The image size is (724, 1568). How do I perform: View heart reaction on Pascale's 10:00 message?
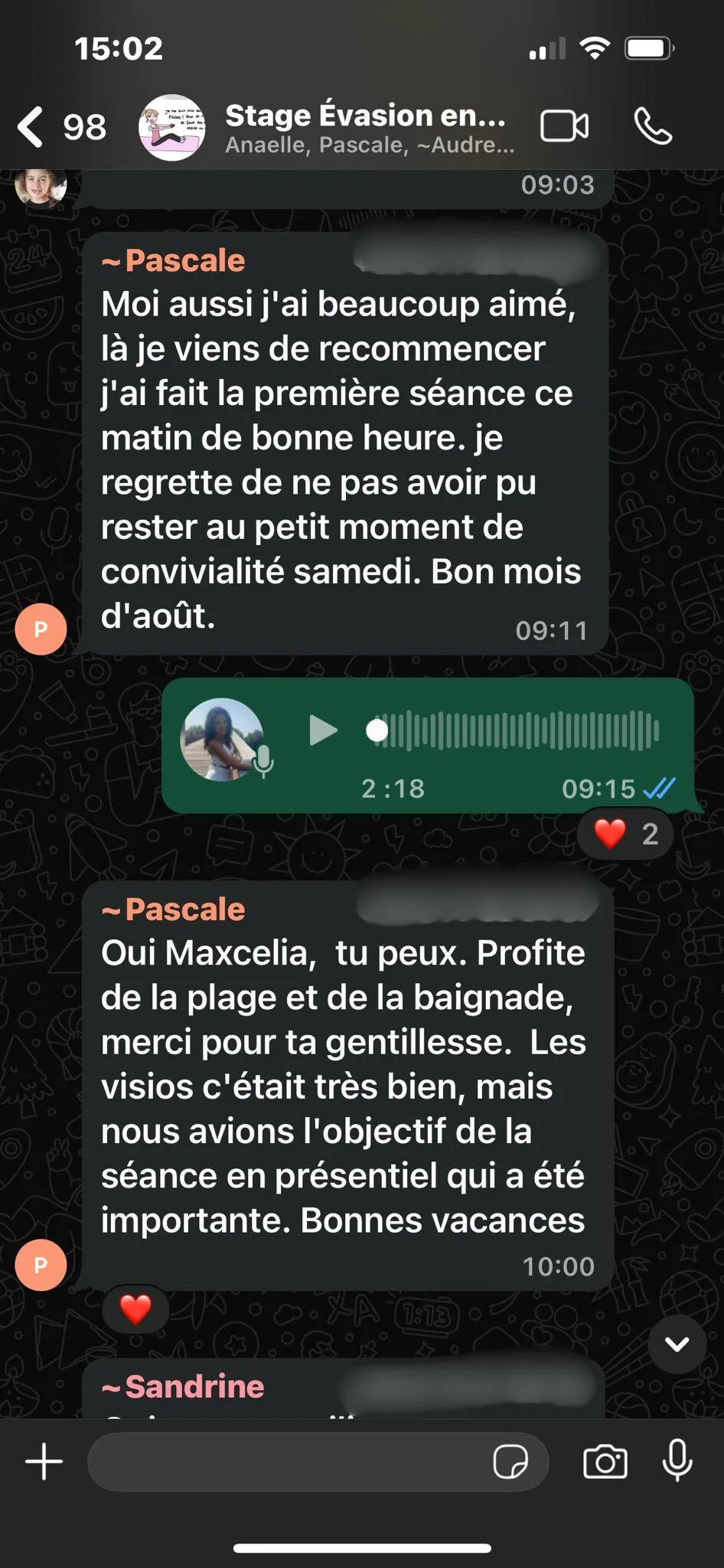135,1309
